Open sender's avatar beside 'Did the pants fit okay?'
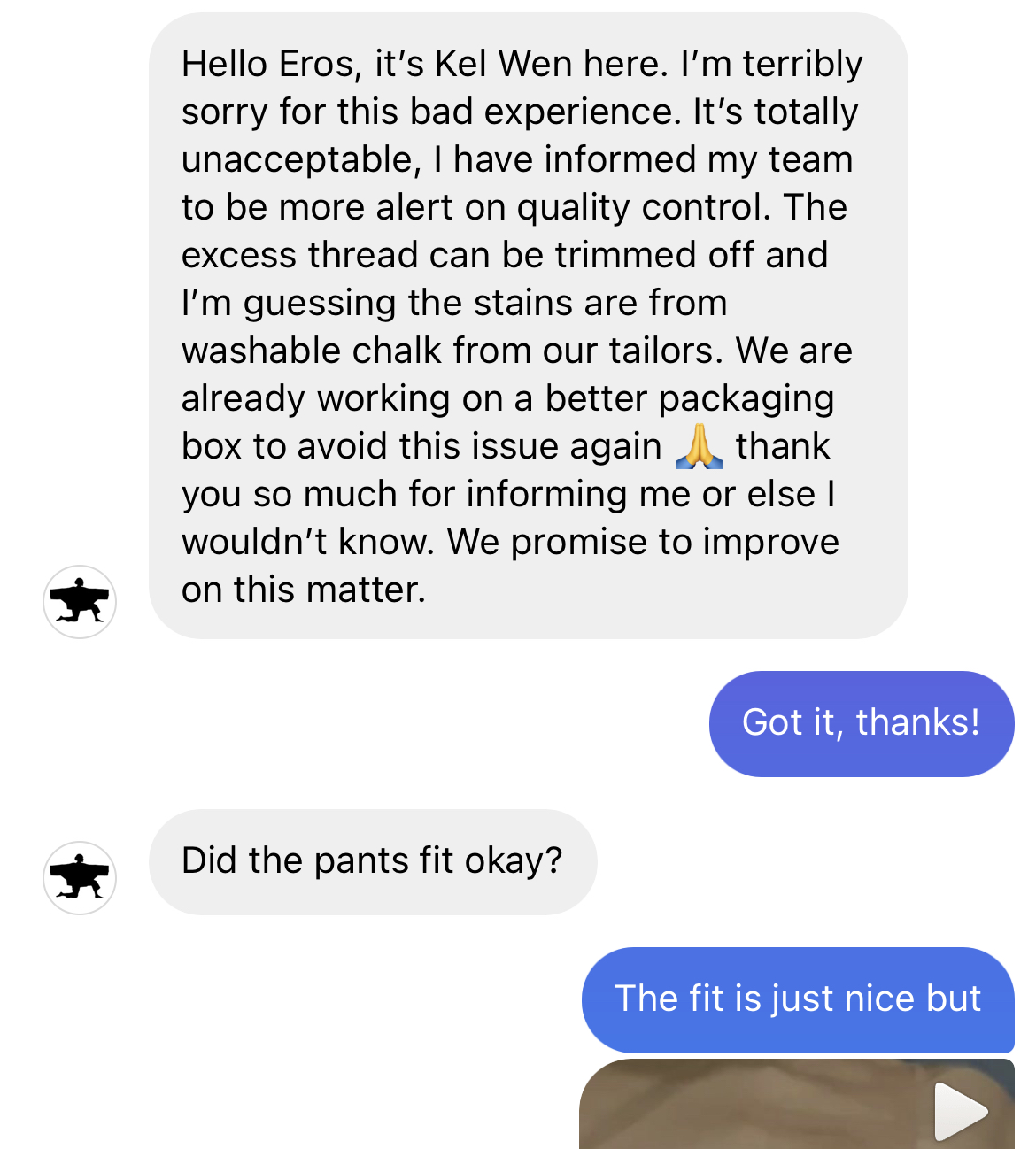This screenshot has height=1149, width=1036. (x=80, y=878)
